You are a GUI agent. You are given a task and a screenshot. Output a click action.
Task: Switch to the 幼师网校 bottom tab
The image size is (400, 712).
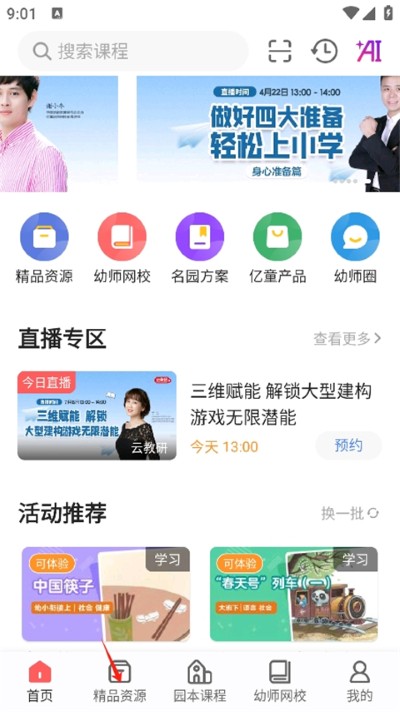280,681
